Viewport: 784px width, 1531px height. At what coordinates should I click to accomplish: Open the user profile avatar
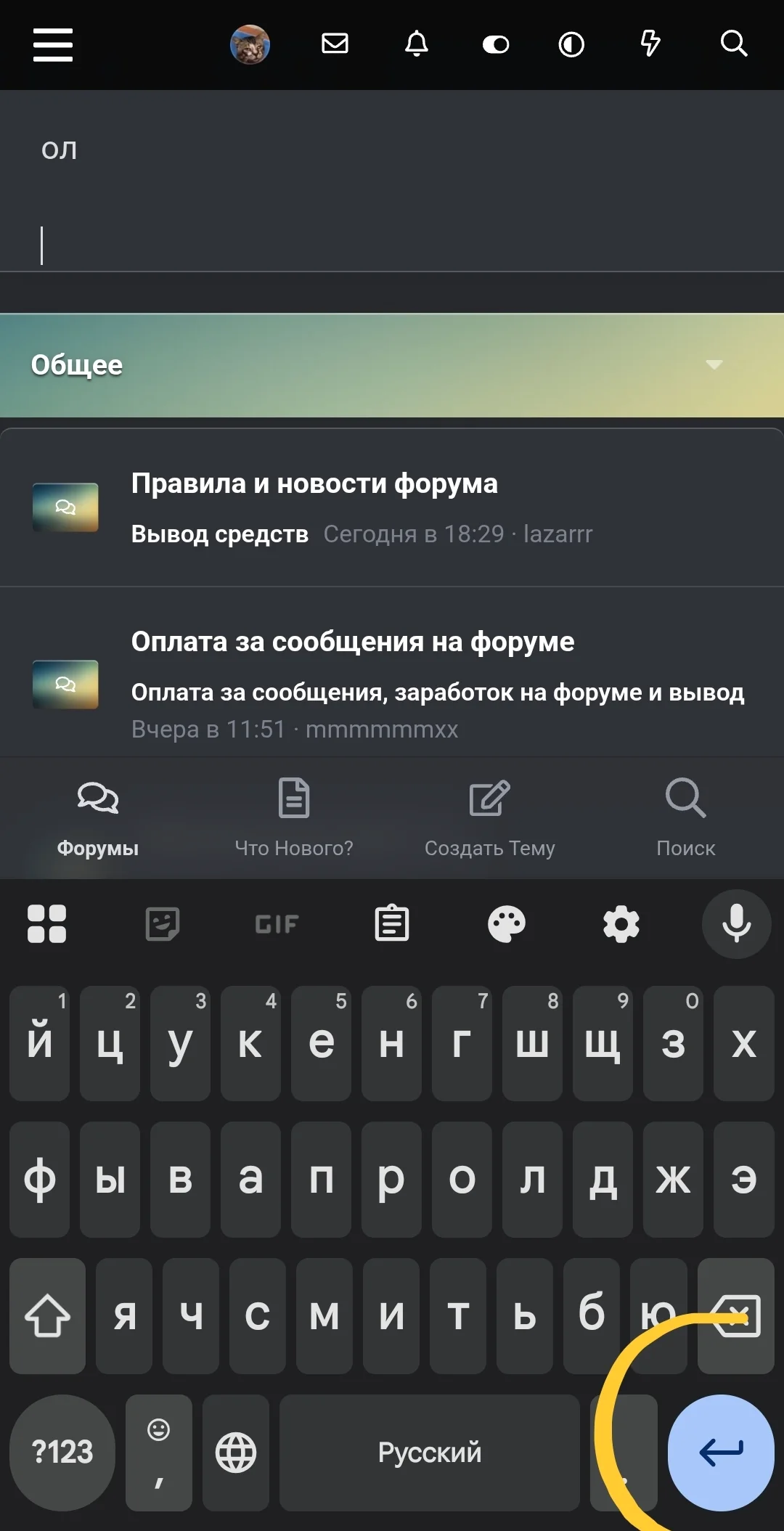[x=250, y=45]
